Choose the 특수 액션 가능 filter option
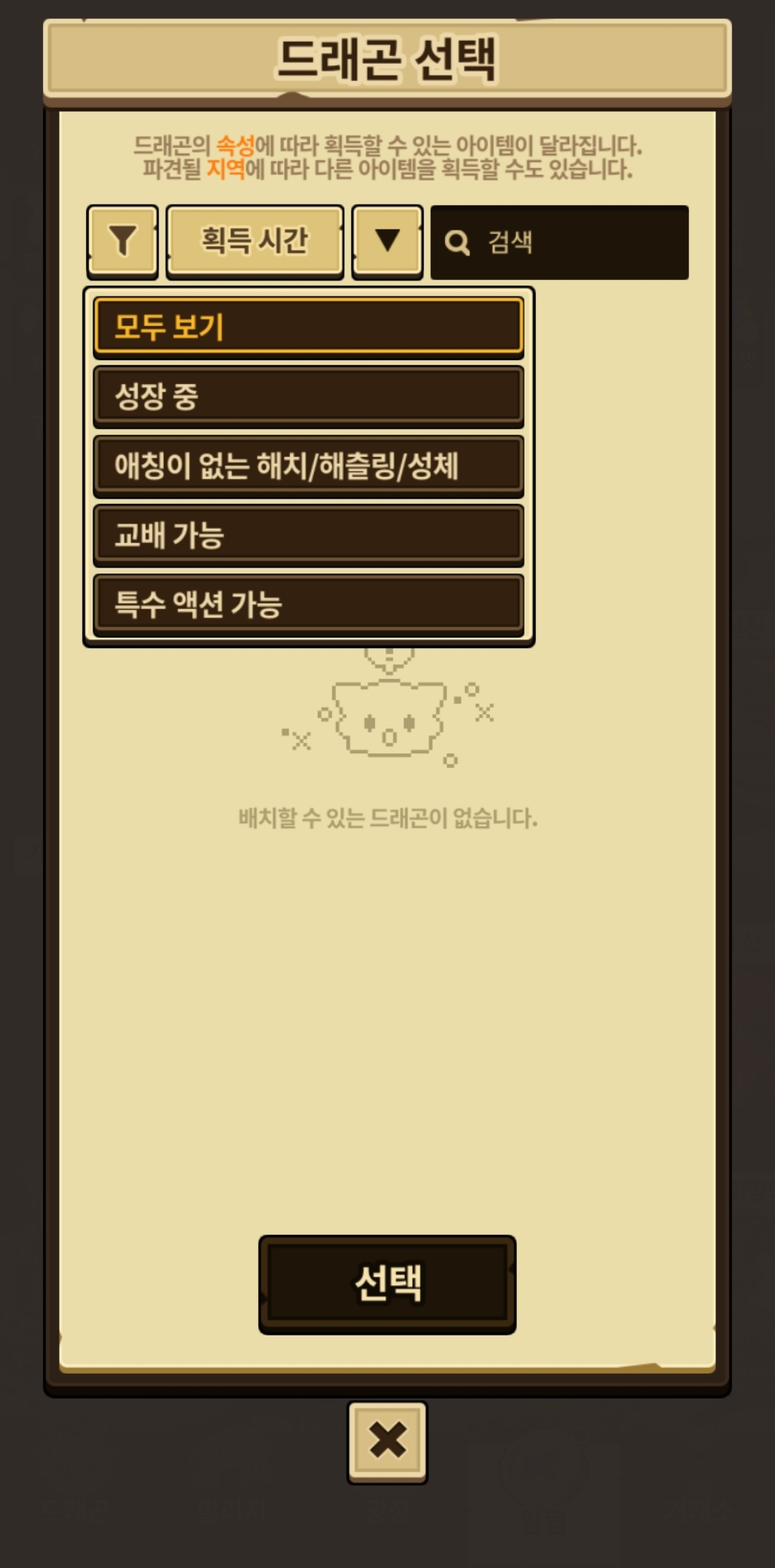 click(x=309, y=605)
